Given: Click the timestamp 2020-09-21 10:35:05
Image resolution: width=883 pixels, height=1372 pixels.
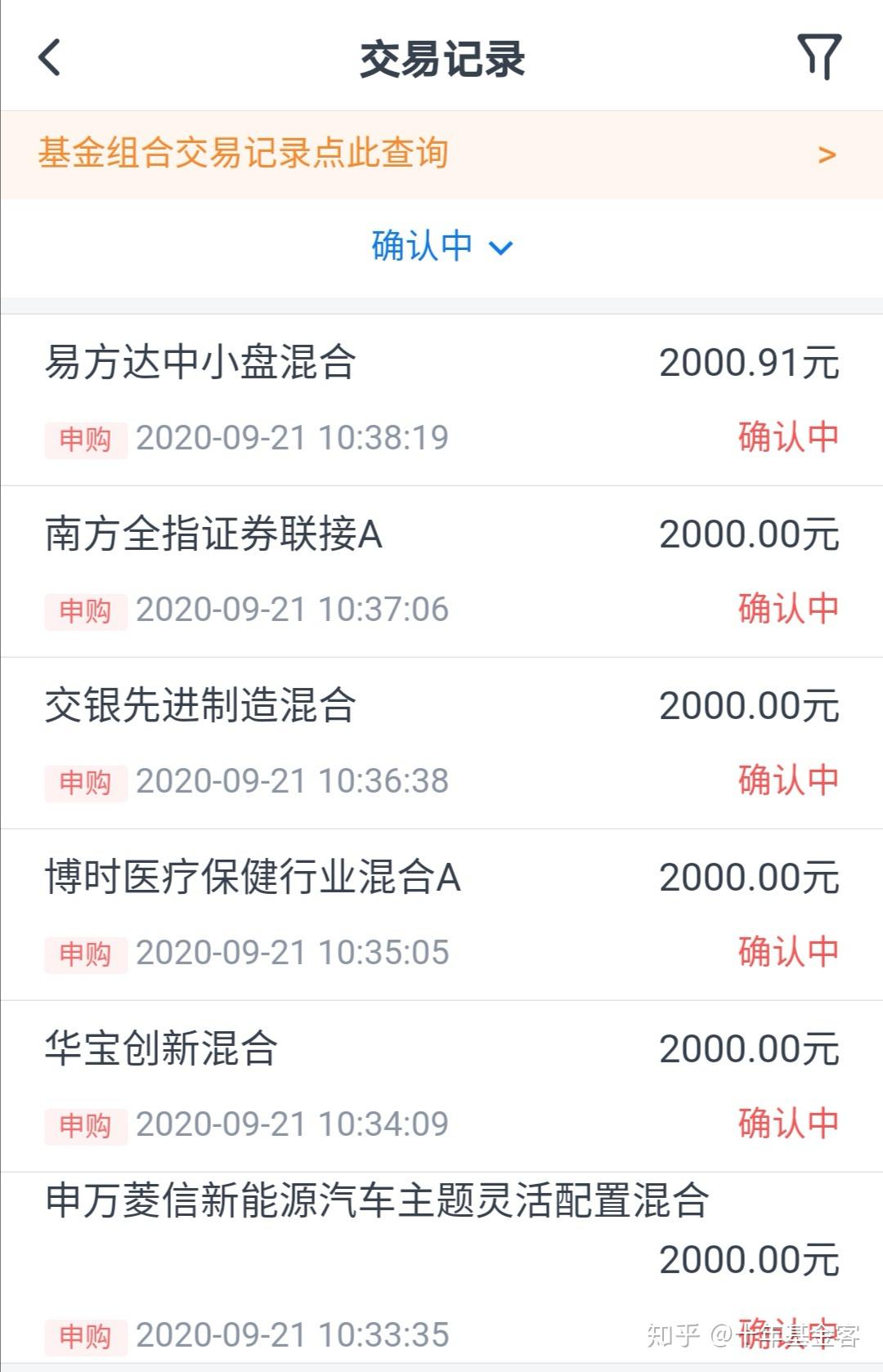Looking at the screenshot, I should click(x=293, y=952).
